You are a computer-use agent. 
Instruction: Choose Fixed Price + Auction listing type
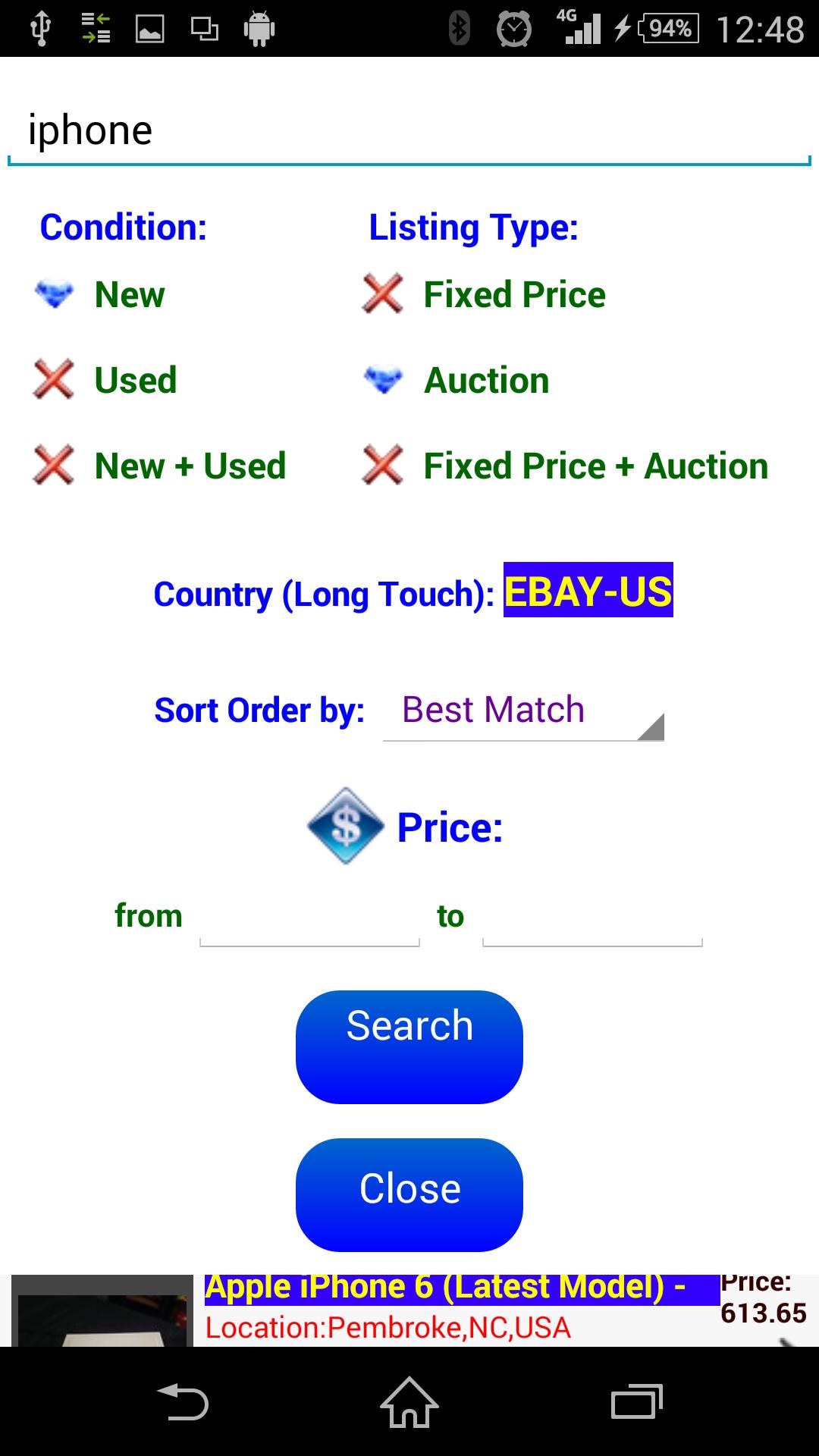(x=566, y=466)
